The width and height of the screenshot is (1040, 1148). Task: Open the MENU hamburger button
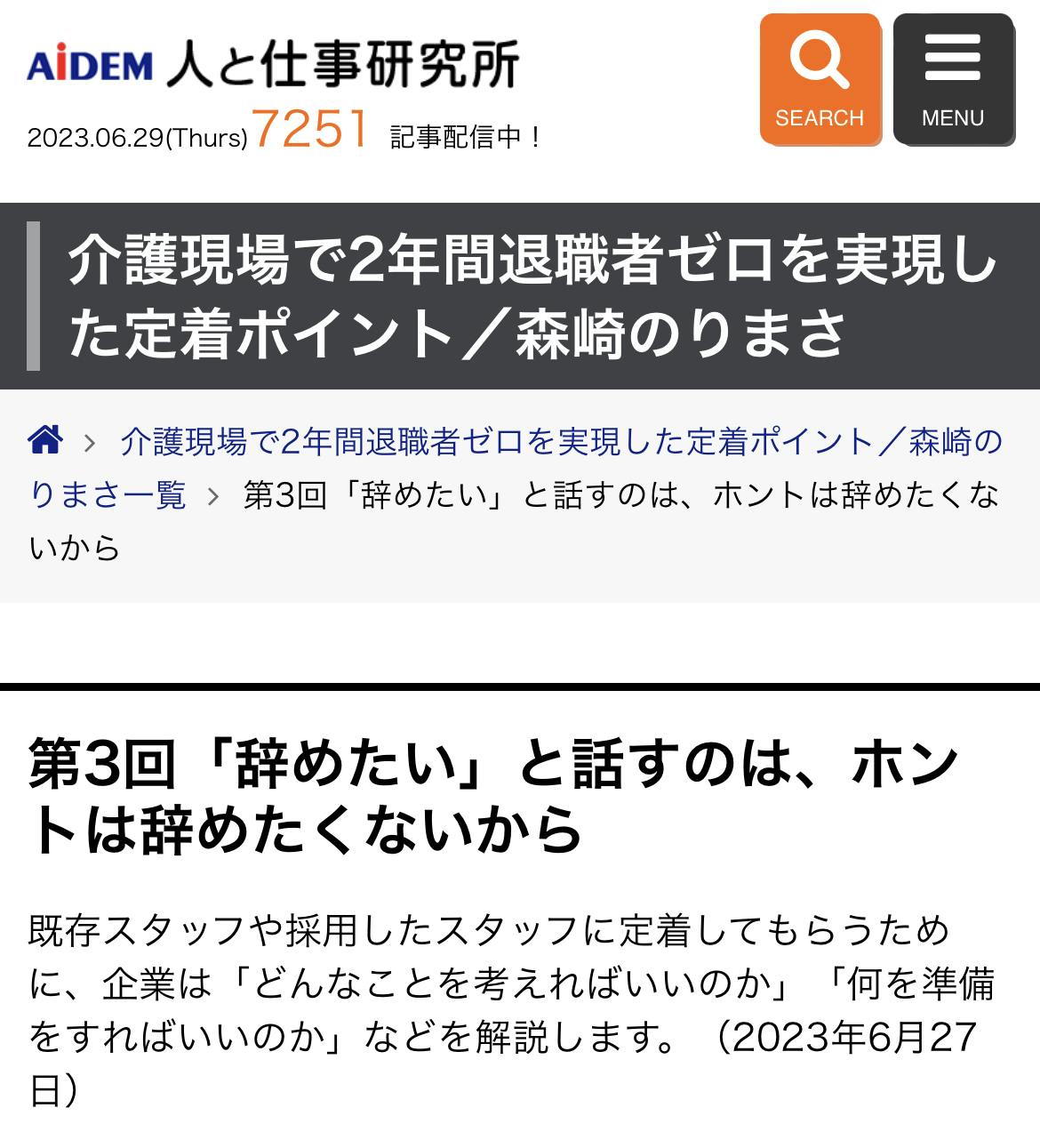click(952, 80)
